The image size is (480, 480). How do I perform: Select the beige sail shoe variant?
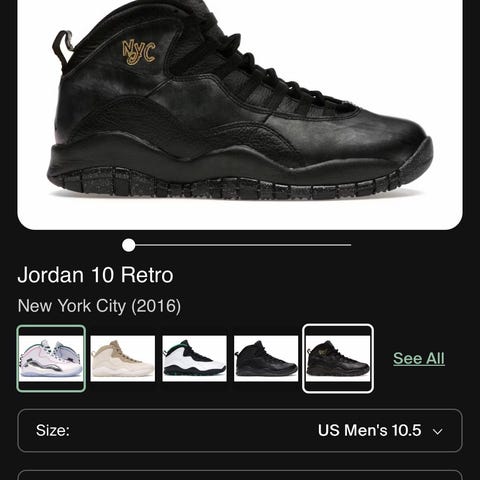click(123, 359)
